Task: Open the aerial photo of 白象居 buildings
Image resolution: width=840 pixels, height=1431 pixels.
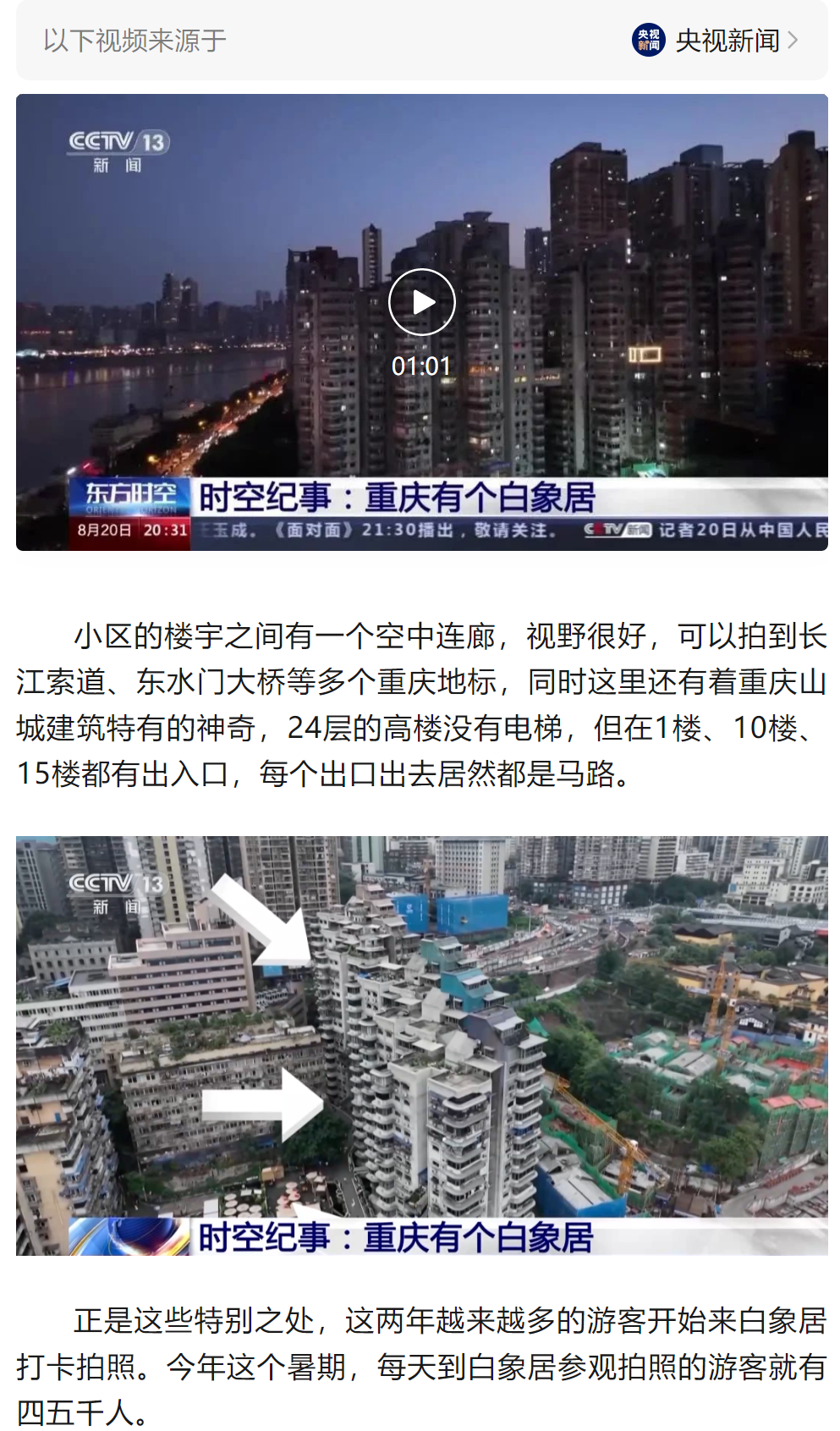Action: pos(421,1045)
